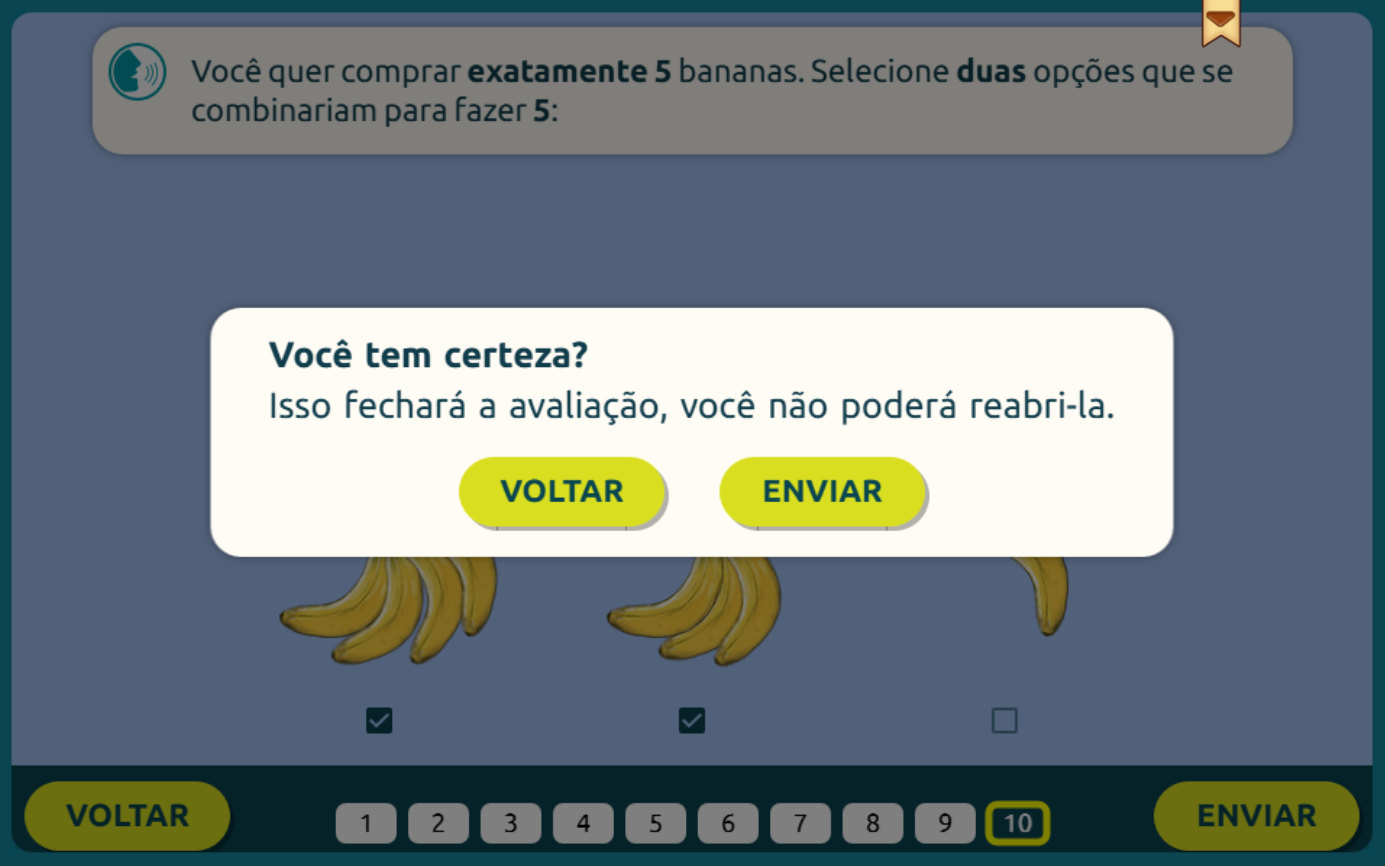1385x866 pixels.
Task: Select question 5 in the pager
Action: (655, 823)
